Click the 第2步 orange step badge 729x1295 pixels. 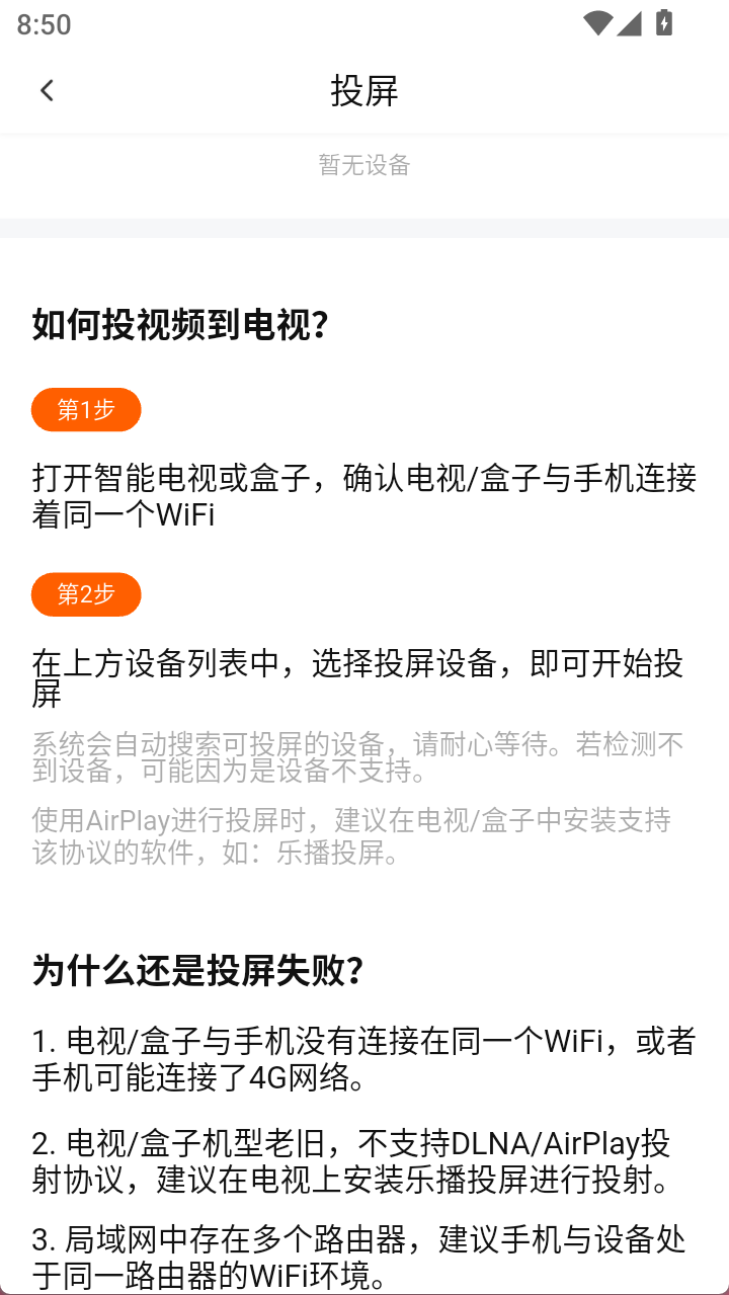pos(86,594)
